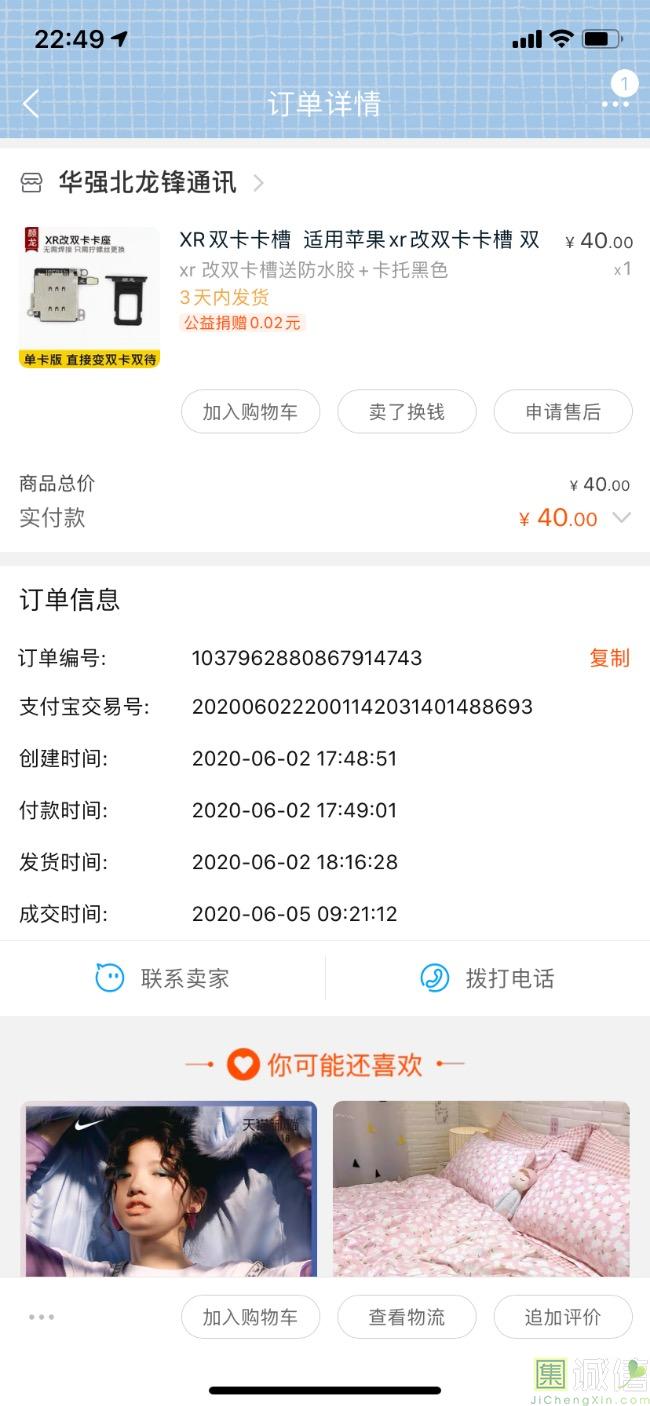Image resolution: width=650 pixels, height=1406 pixels.
Task: Tap 加入购物车 under the product
Action: [x=250, y=412]
